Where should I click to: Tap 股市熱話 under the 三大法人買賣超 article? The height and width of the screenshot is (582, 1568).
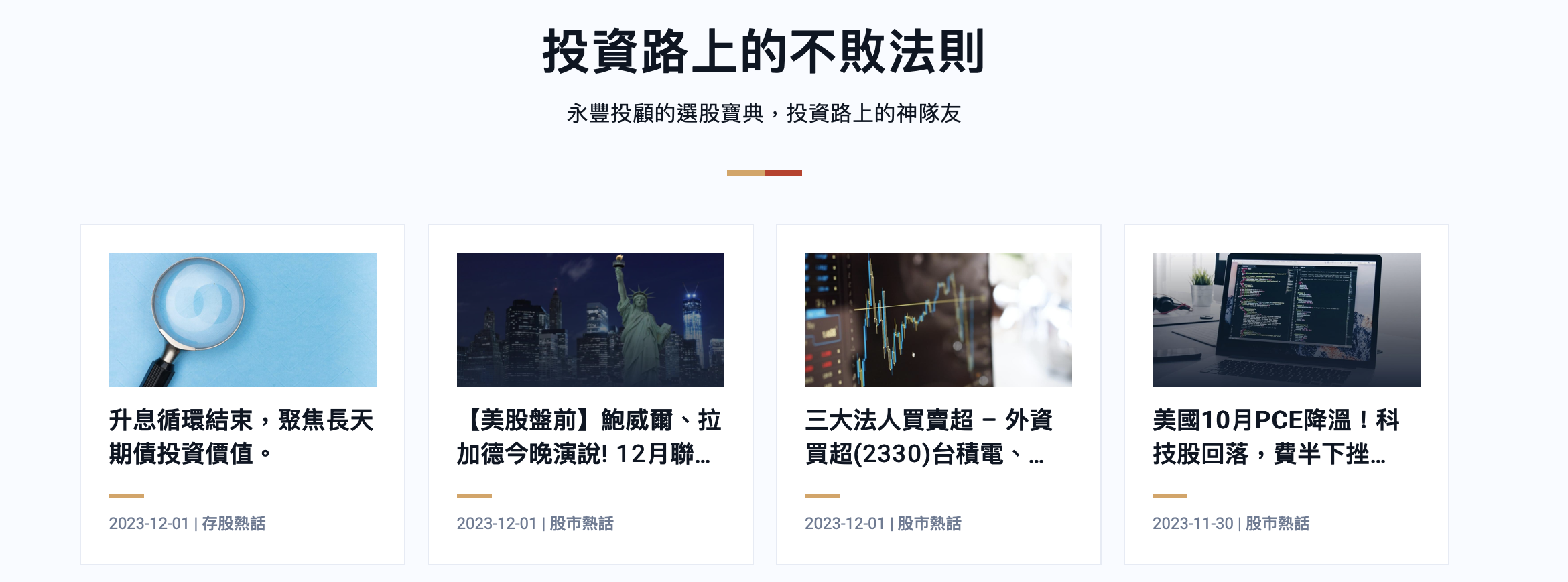pos(929,524)
